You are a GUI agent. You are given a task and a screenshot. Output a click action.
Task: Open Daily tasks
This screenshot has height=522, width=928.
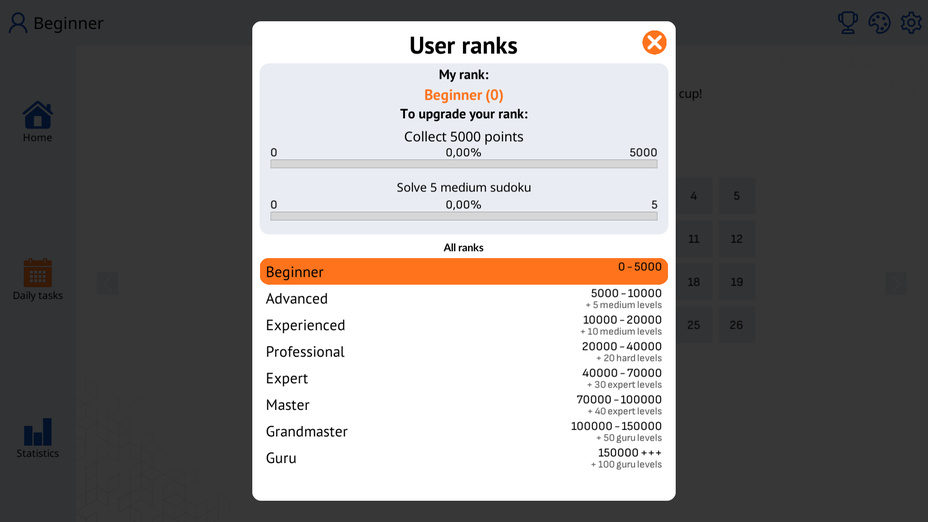[x=37, y=279]
